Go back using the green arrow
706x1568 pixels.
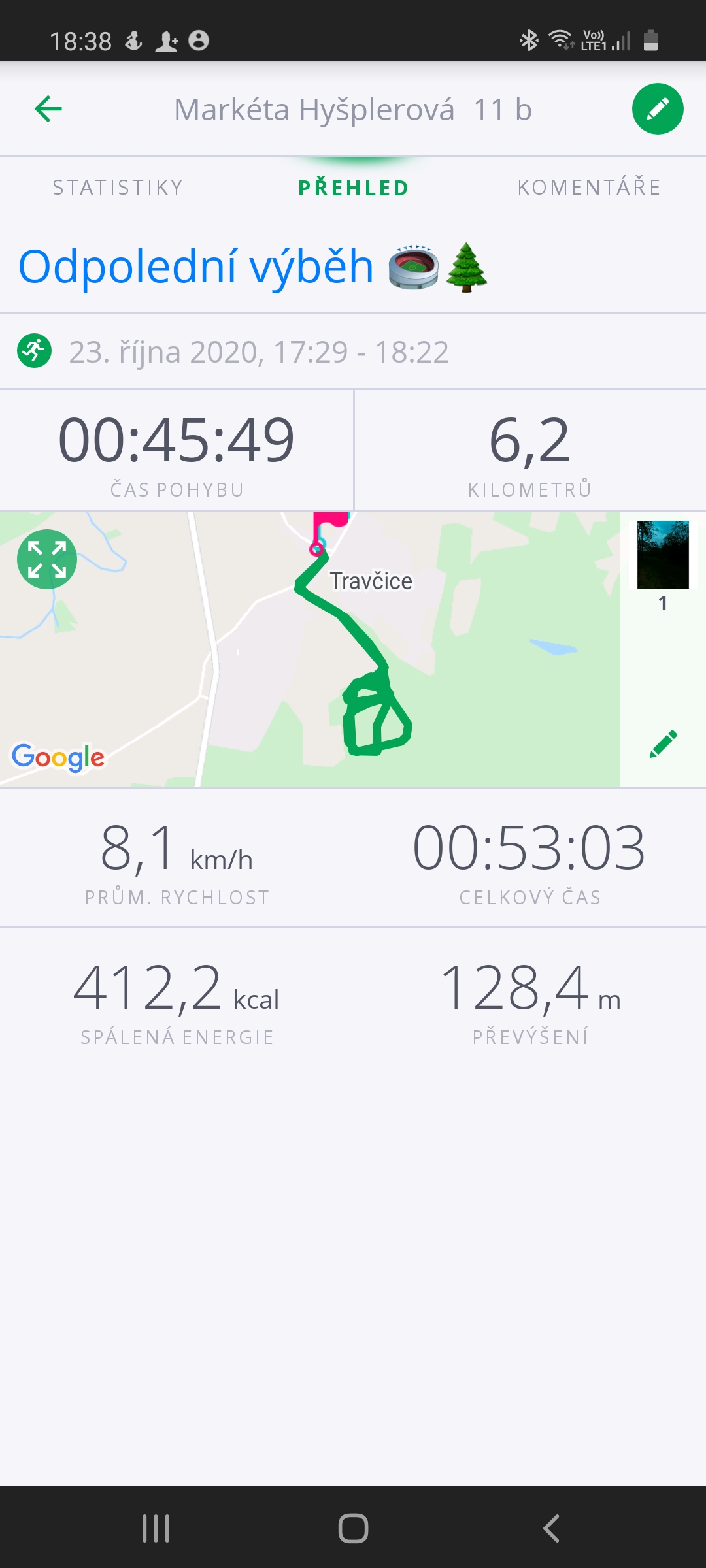coord(48,108)
